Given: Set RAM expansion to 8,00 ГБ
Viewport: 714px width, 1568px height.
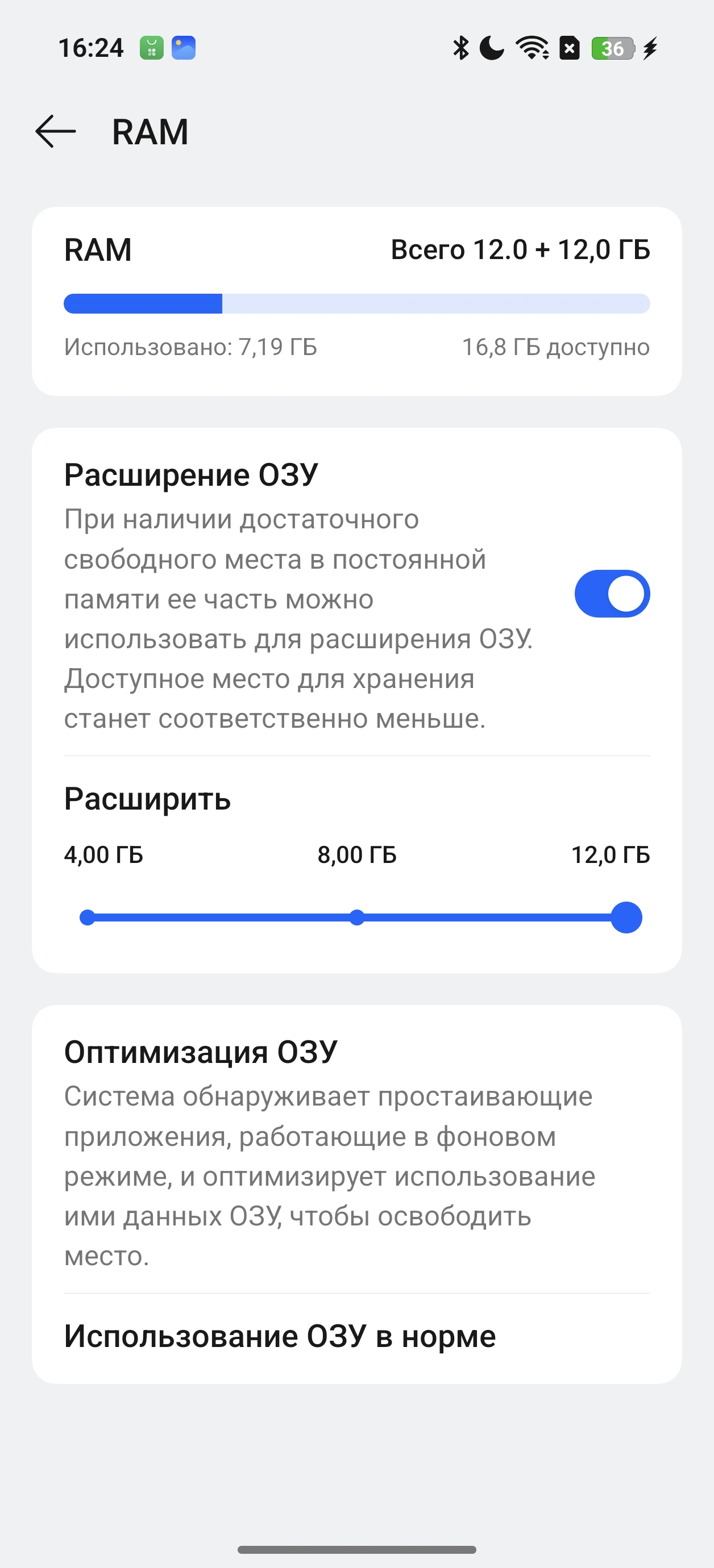Looking at the screenshot, I should pyautogui.click(x=357, y=918).
